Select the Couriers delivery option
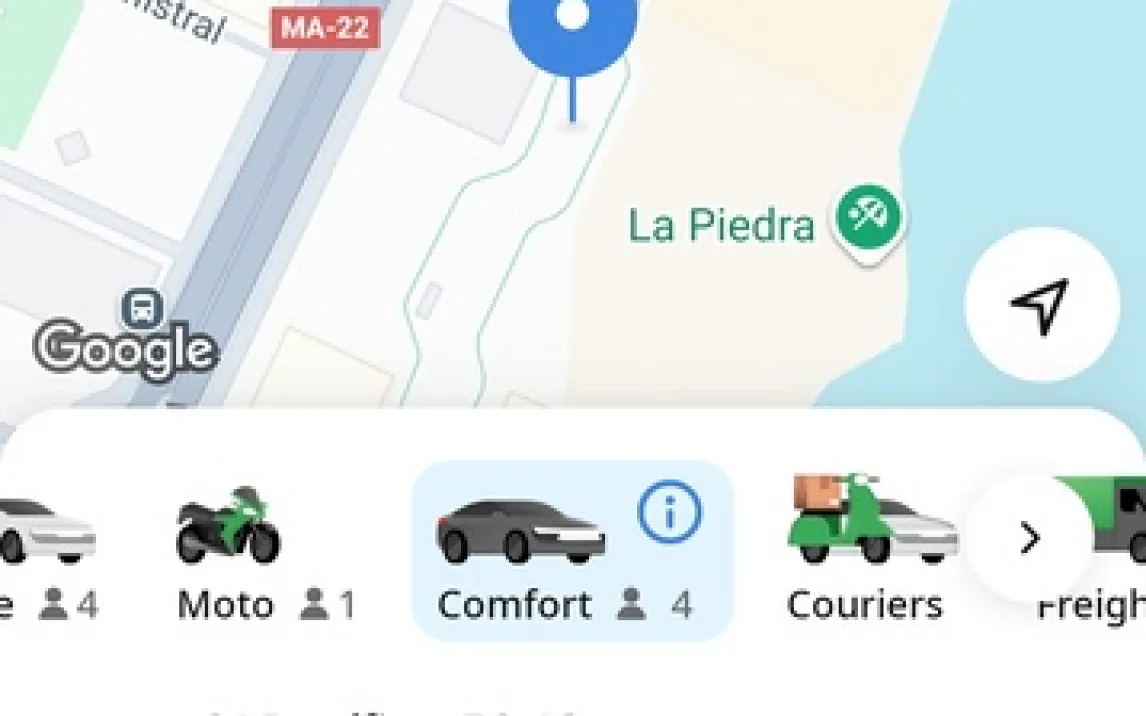The height and width of the screenshot is (716, 1146). point(864,552)
